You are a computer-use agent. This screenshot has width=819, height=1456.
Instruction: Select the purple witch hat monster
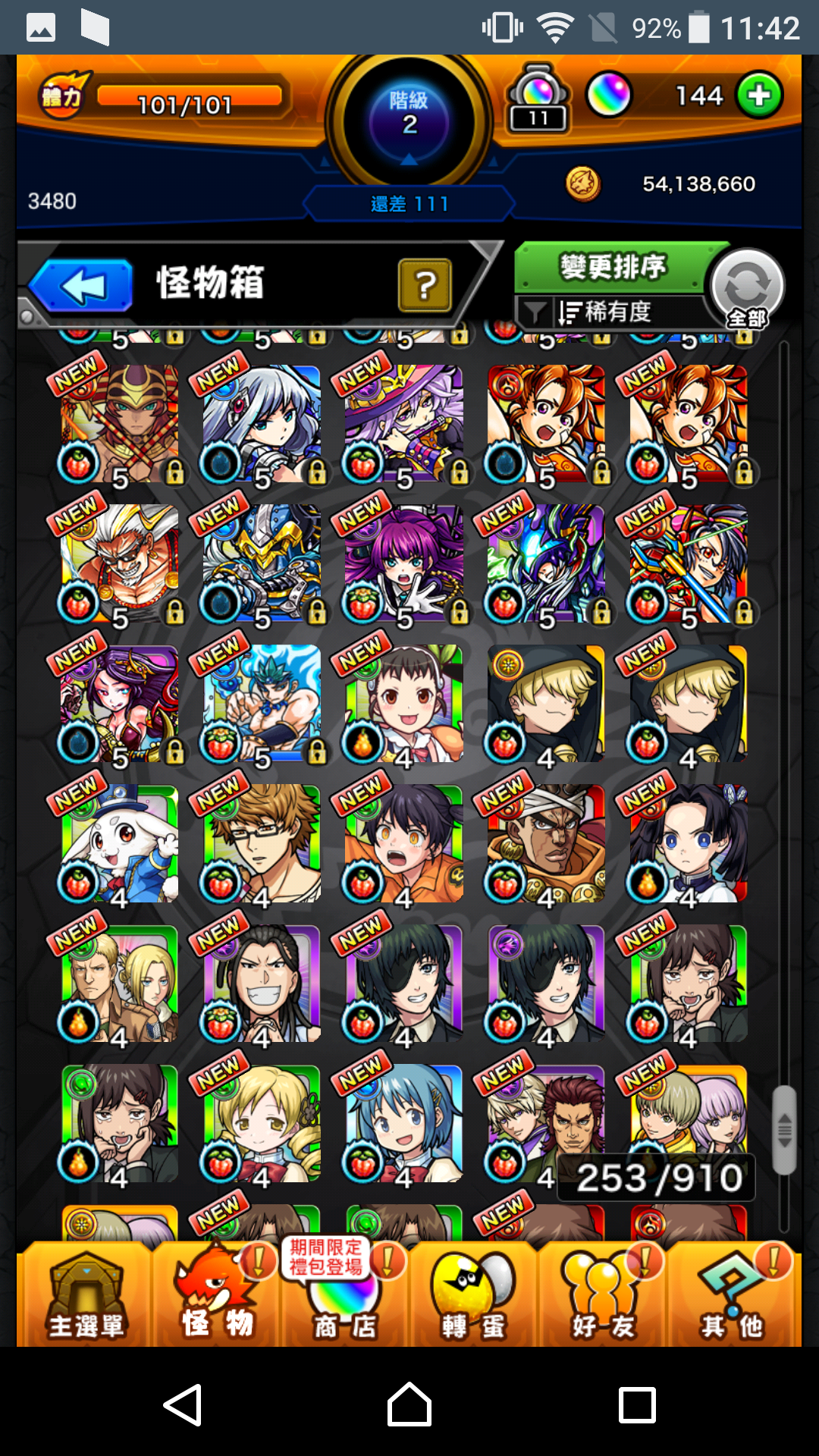pyautogui.click(x=403, y=423)
